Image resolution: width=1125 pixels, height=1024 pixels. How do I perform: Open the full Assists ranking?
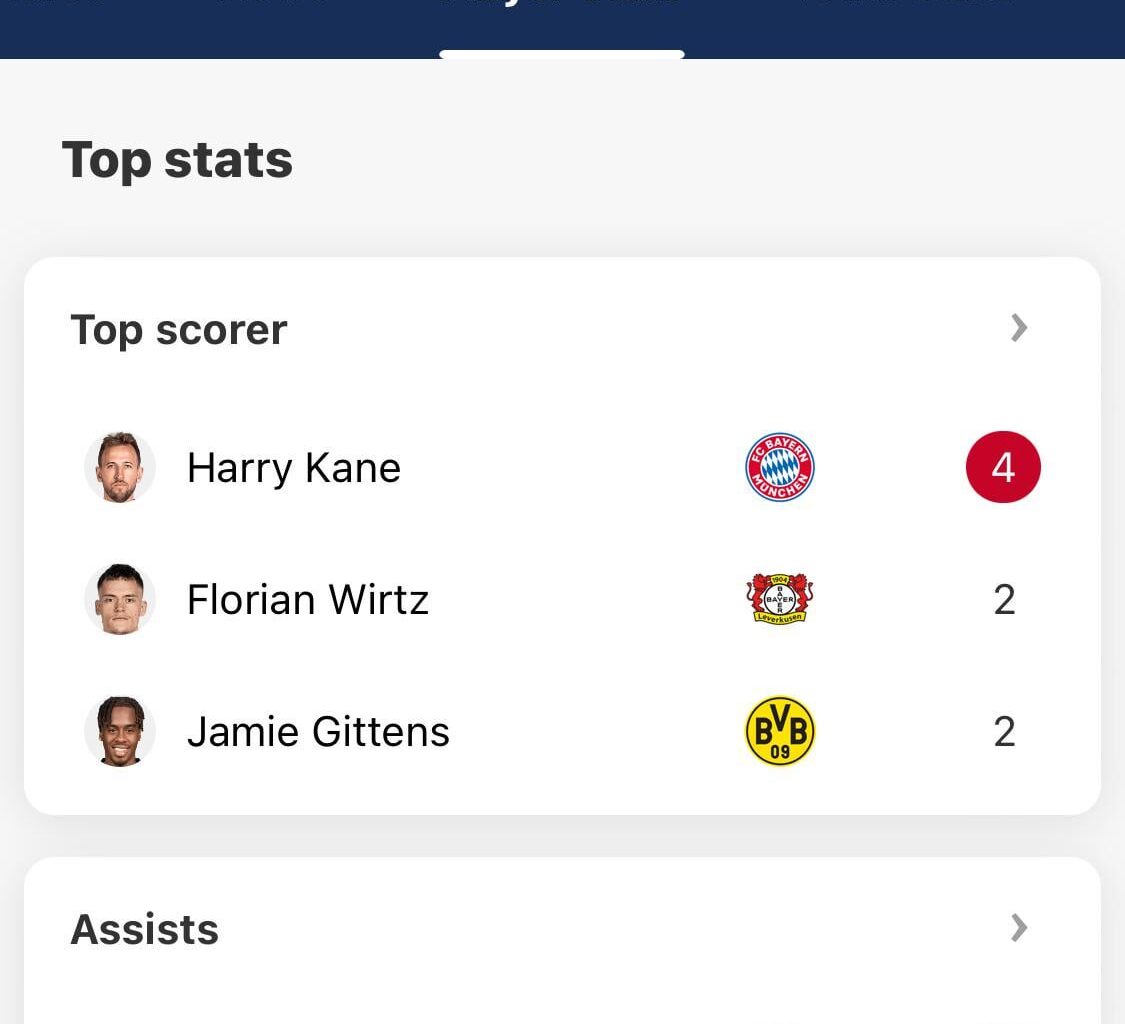pyautogui.click(x=1018, y=928)
